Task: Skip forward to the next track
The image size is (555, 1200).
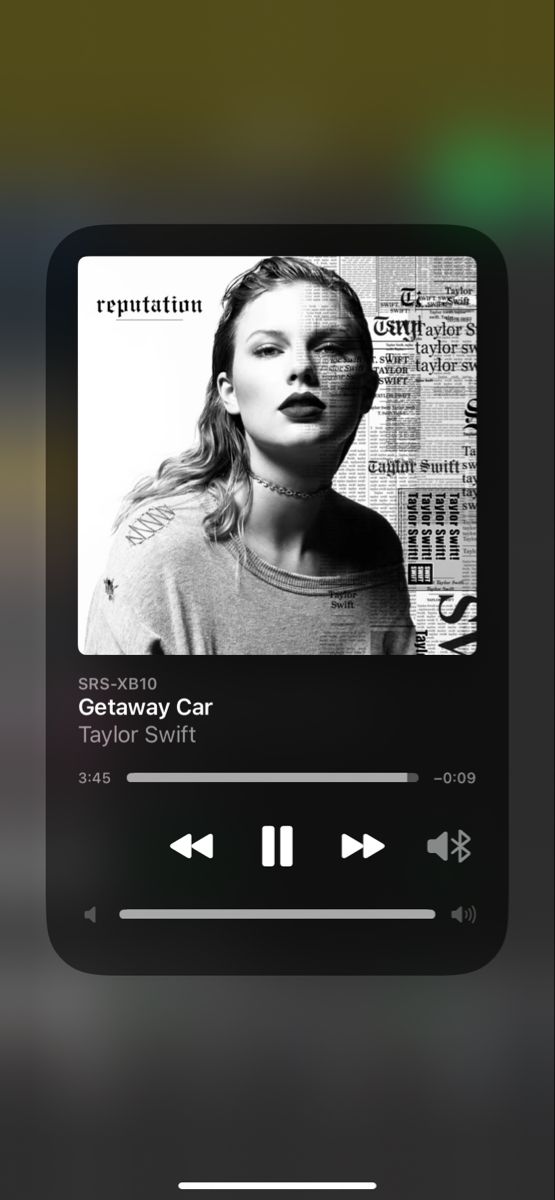Action: pyautogui.click(x=362, y=847)
